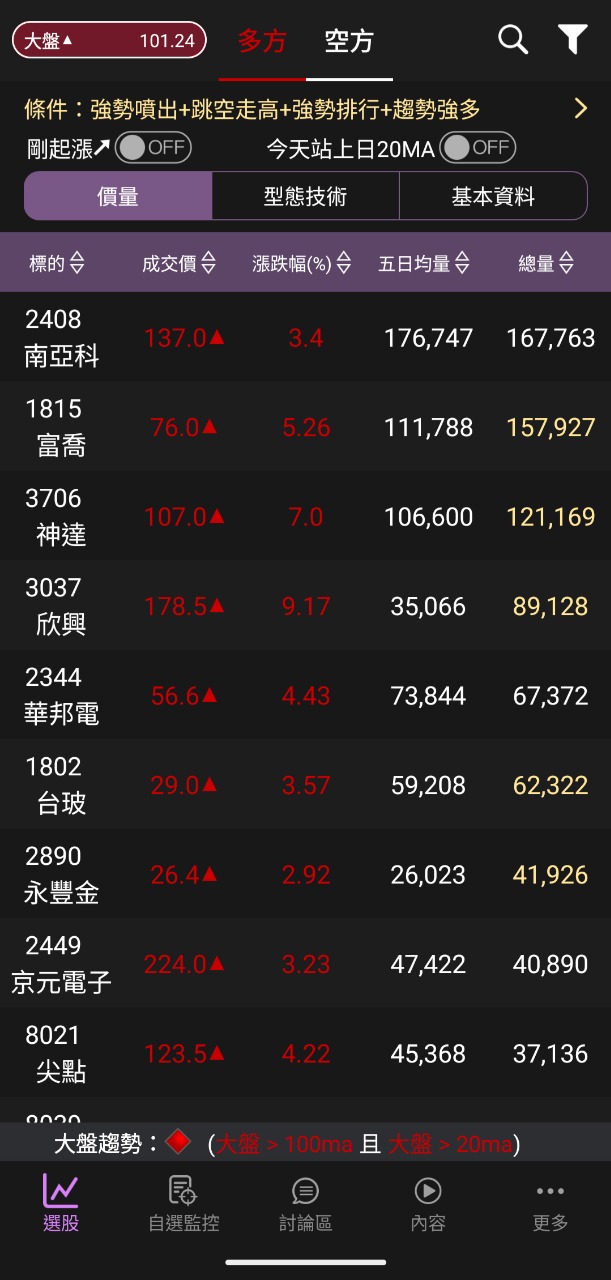The width and height of the screenshot is (611, 1280).
Task: Open stock 3037 欣興
Action: 61,606
